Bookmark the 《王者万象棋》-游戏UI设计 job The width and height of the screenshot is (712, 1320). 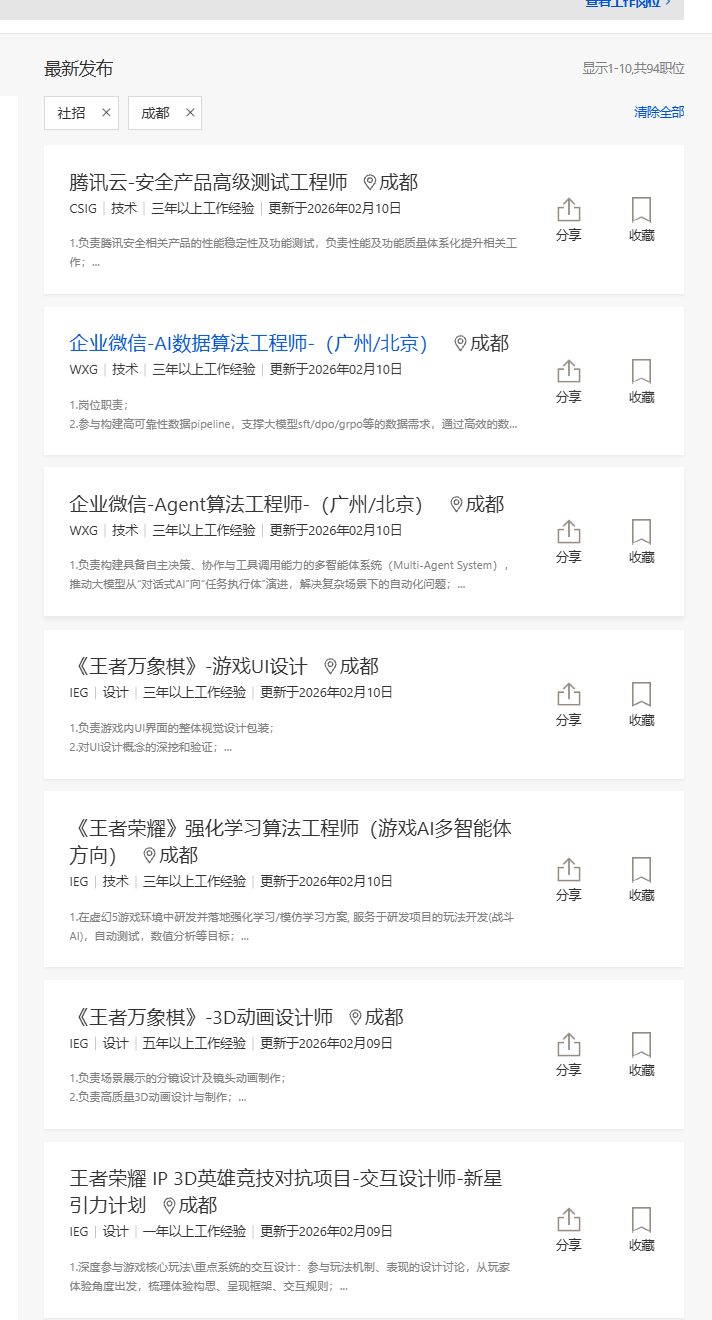tap(641, 704)
